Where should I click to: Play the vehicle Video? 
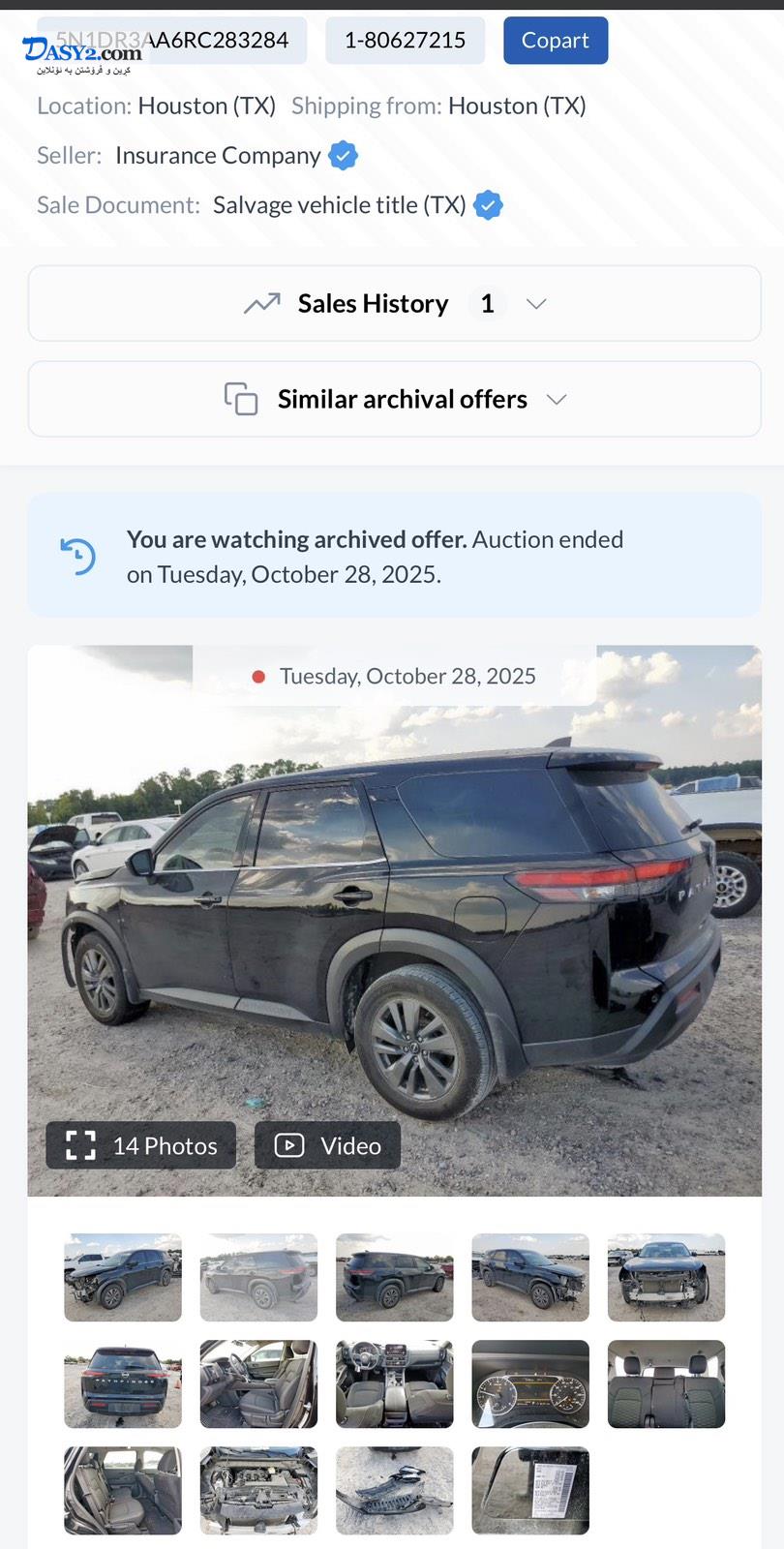tap(327, 1145)
